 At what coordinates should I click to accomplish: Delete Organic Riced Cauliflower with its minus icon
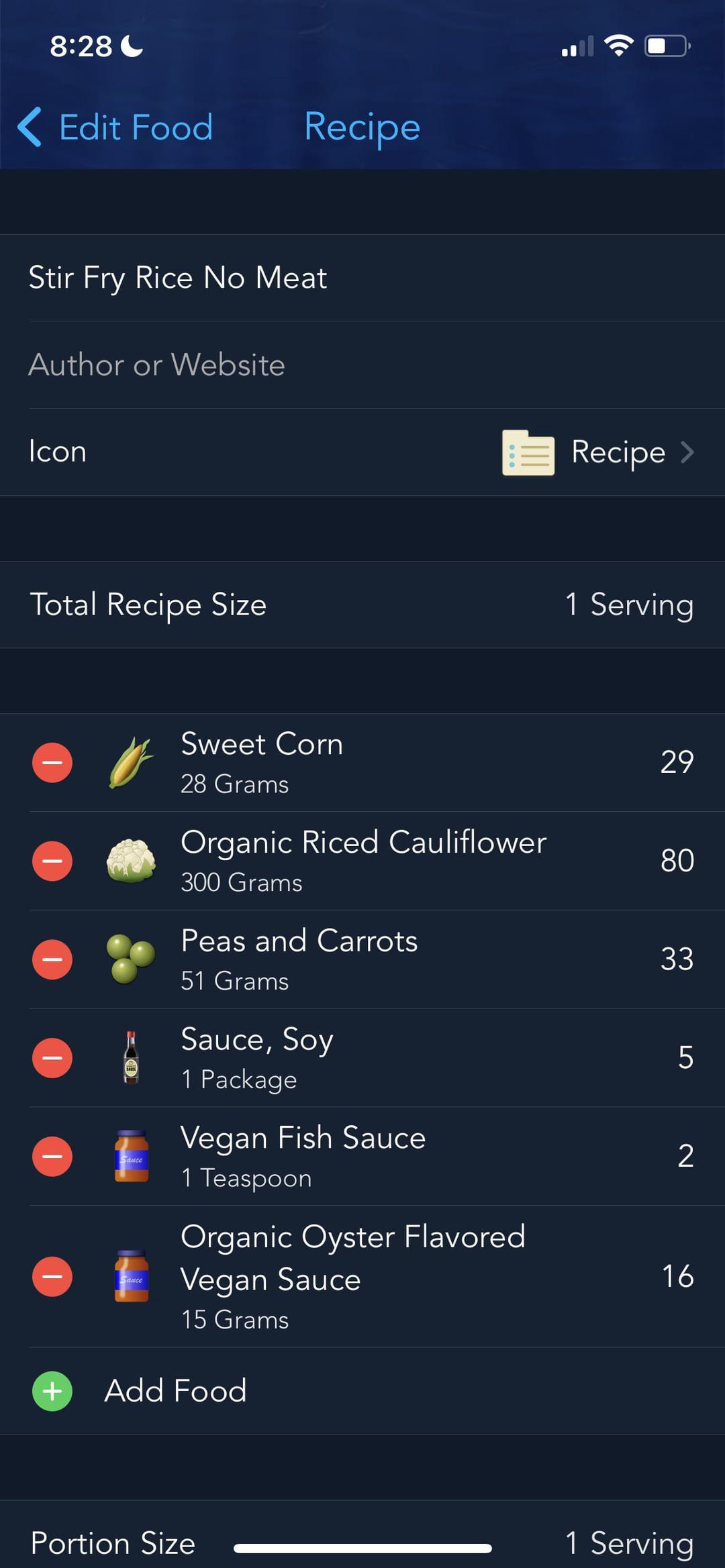pyautogui.click(x=52, y=861)
